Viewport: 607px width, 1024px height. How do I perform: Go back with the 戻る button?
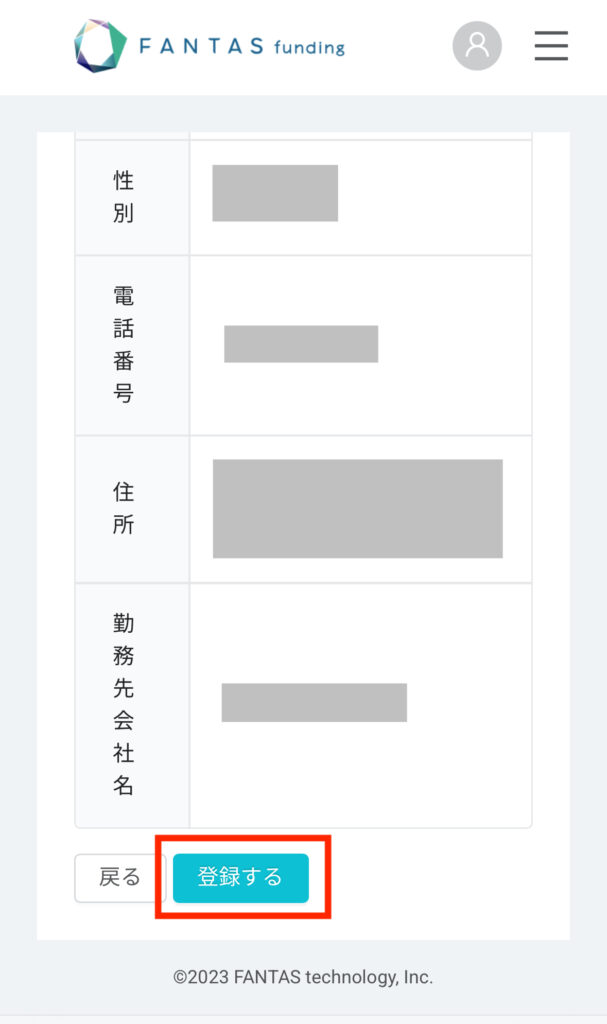click(x=120, y=878)
